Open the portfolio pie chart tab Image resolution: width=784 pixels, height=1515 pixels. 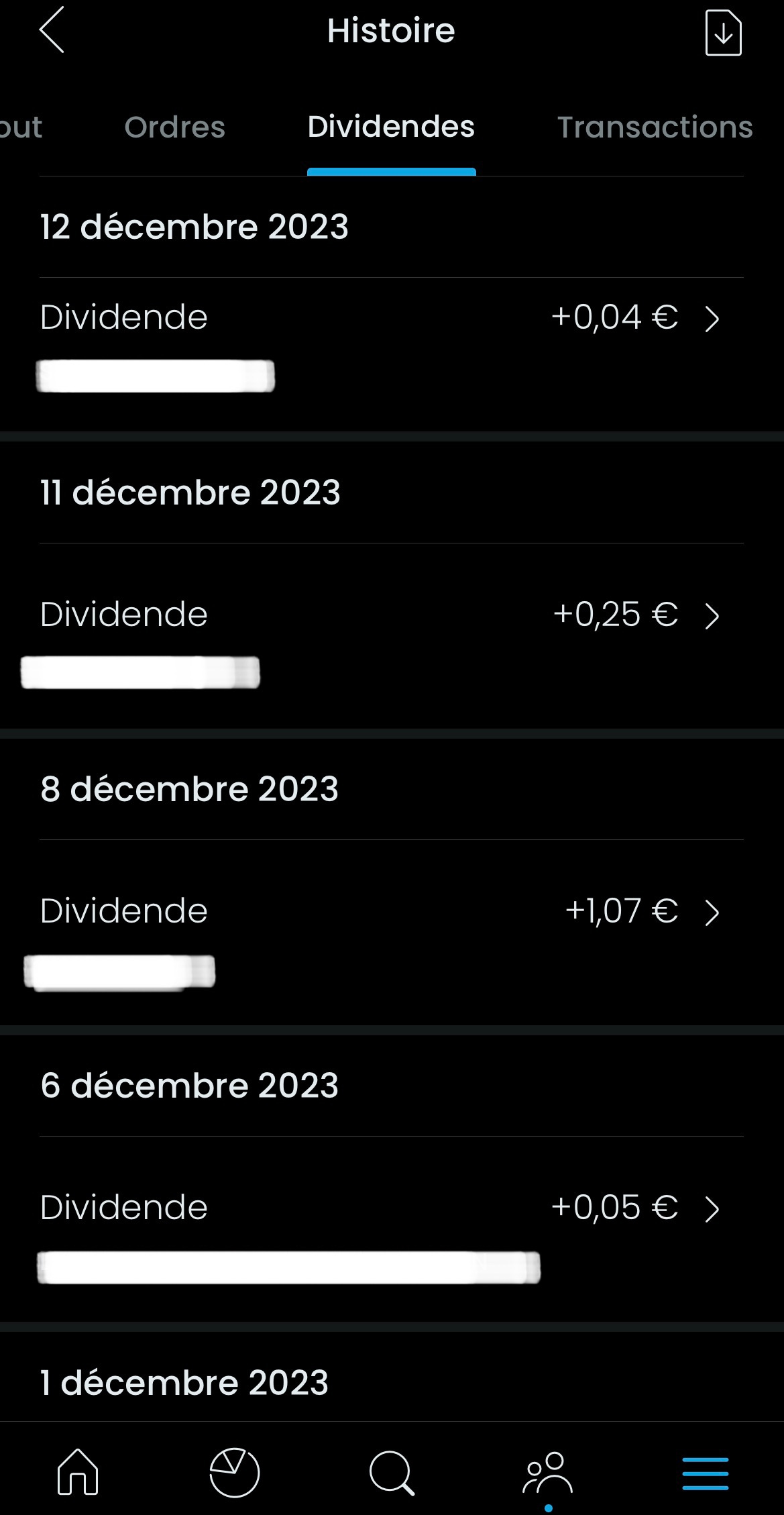[234, 1473]
